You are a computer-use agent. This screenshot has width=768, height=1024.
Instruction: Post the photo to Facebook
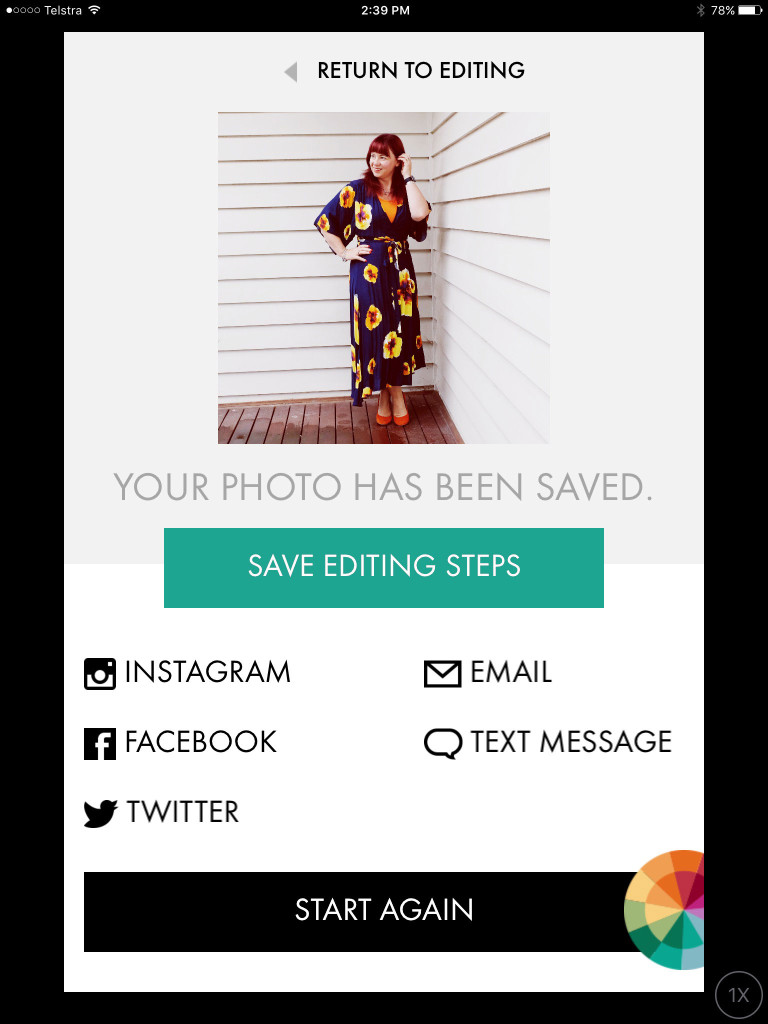tap(181, 742)
